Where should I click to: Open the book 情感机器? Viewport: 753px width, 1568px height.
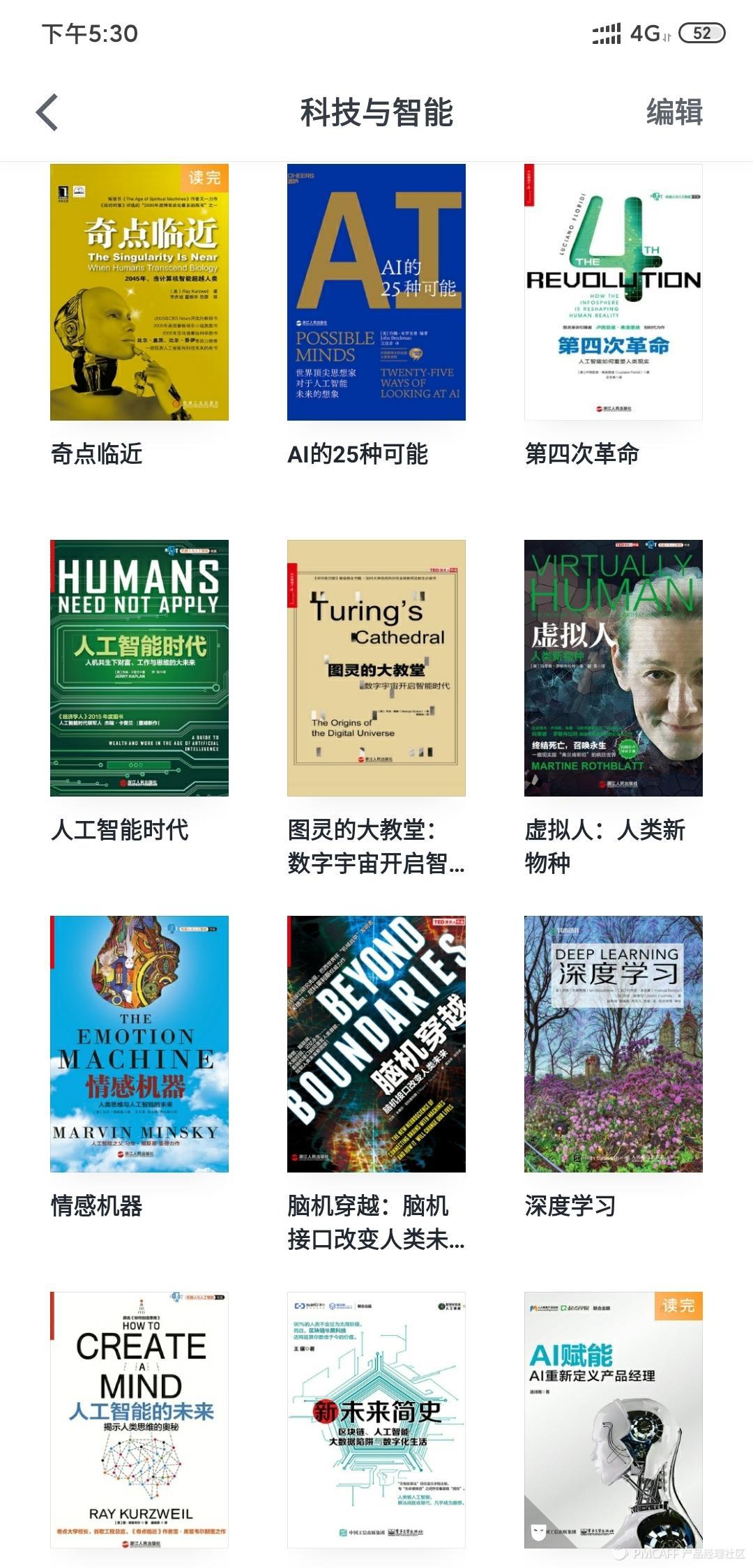click(x=139, y=1043)
